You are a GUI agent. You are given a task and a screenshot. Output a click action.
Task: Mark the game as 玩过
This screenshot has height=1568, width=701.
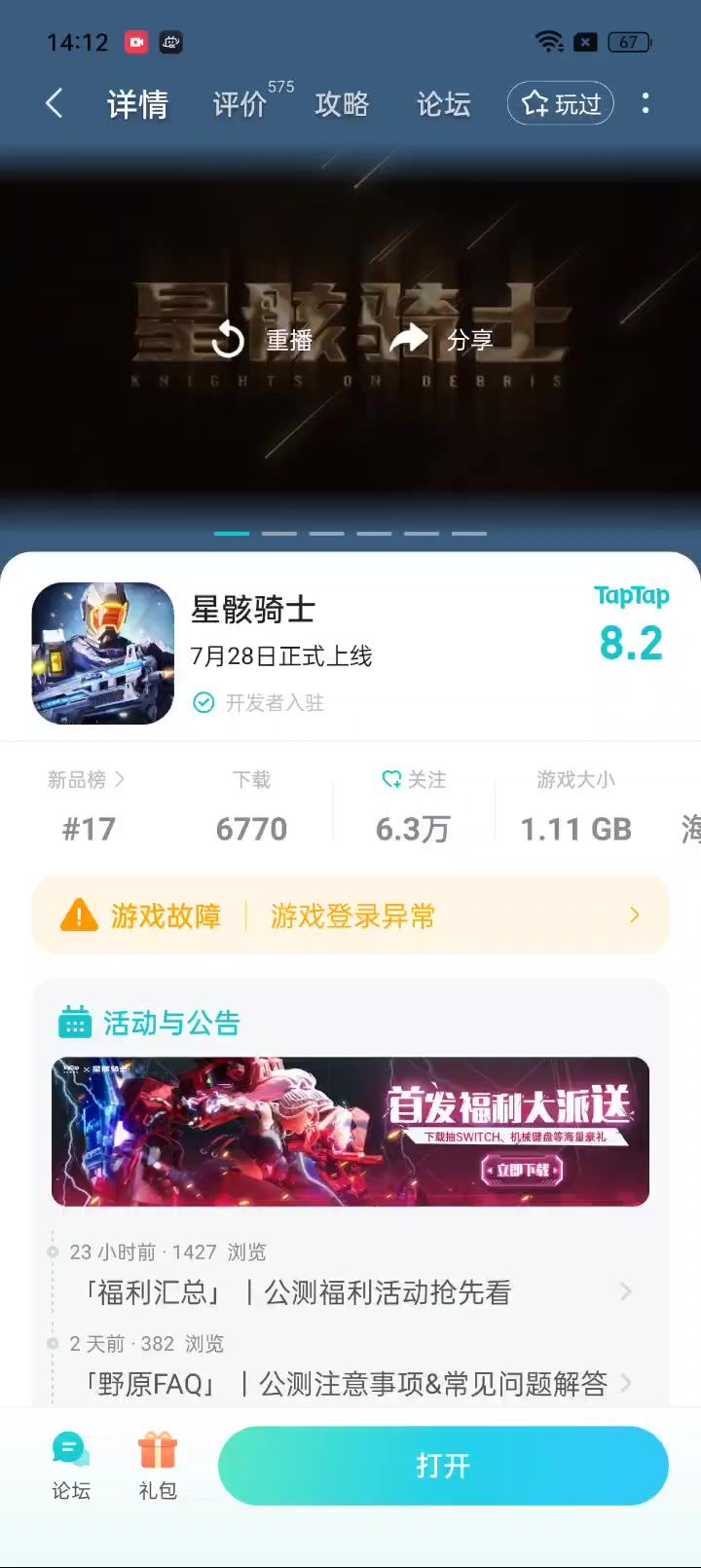tap(561, 104)
